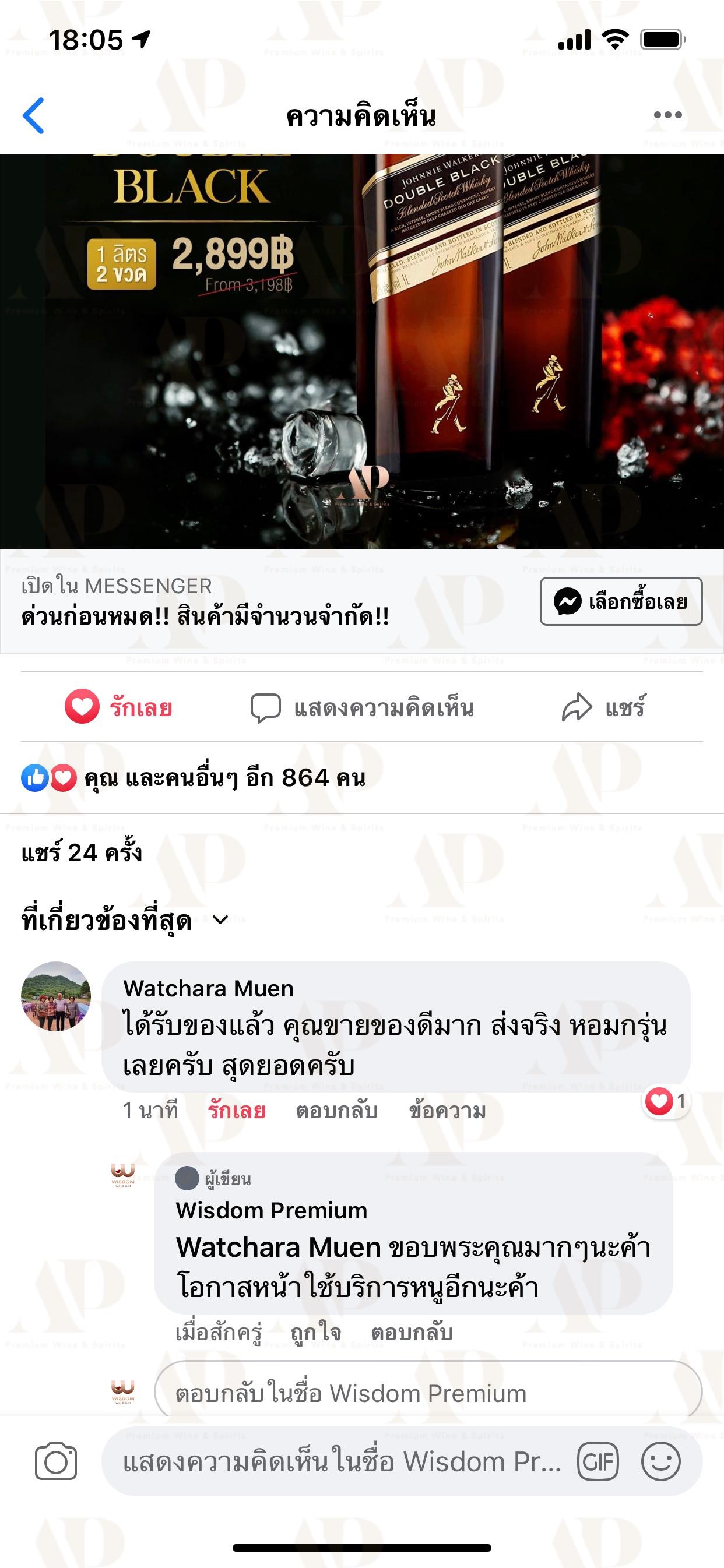View people who reacted to the post
The height and width of the screenshot is (1568, 724).
[x=193, y=778]
